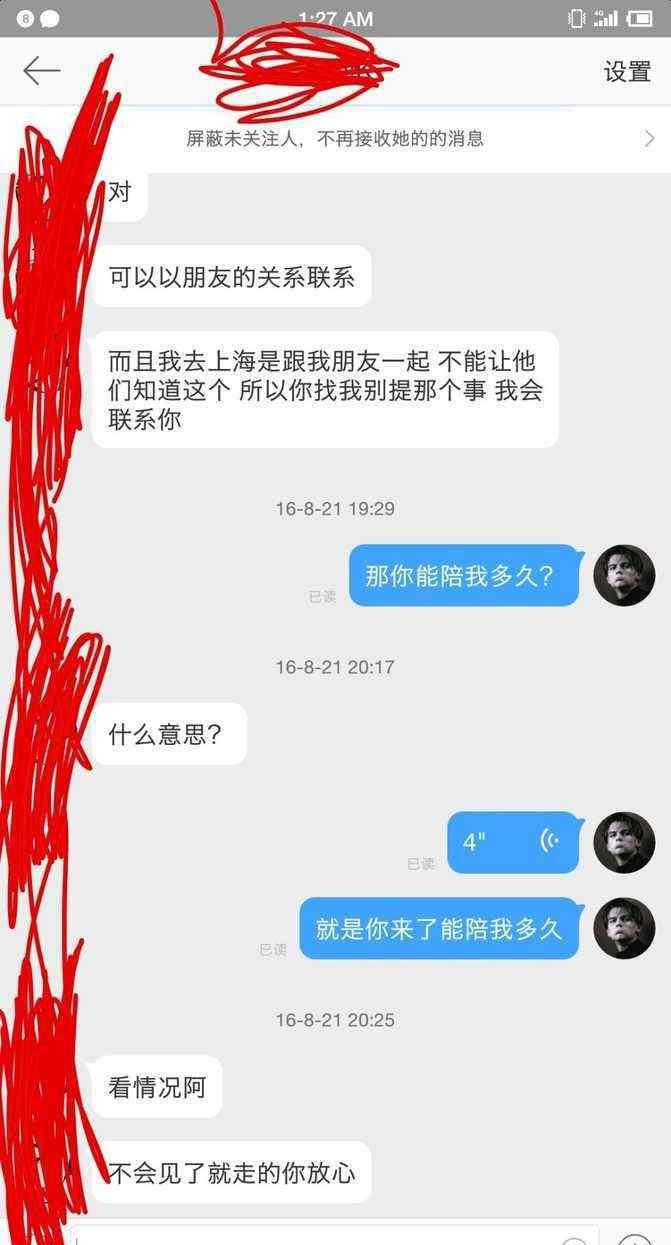Go back with the arrow icon
The width and height of the screenshot is (671, 1245).
42,71
